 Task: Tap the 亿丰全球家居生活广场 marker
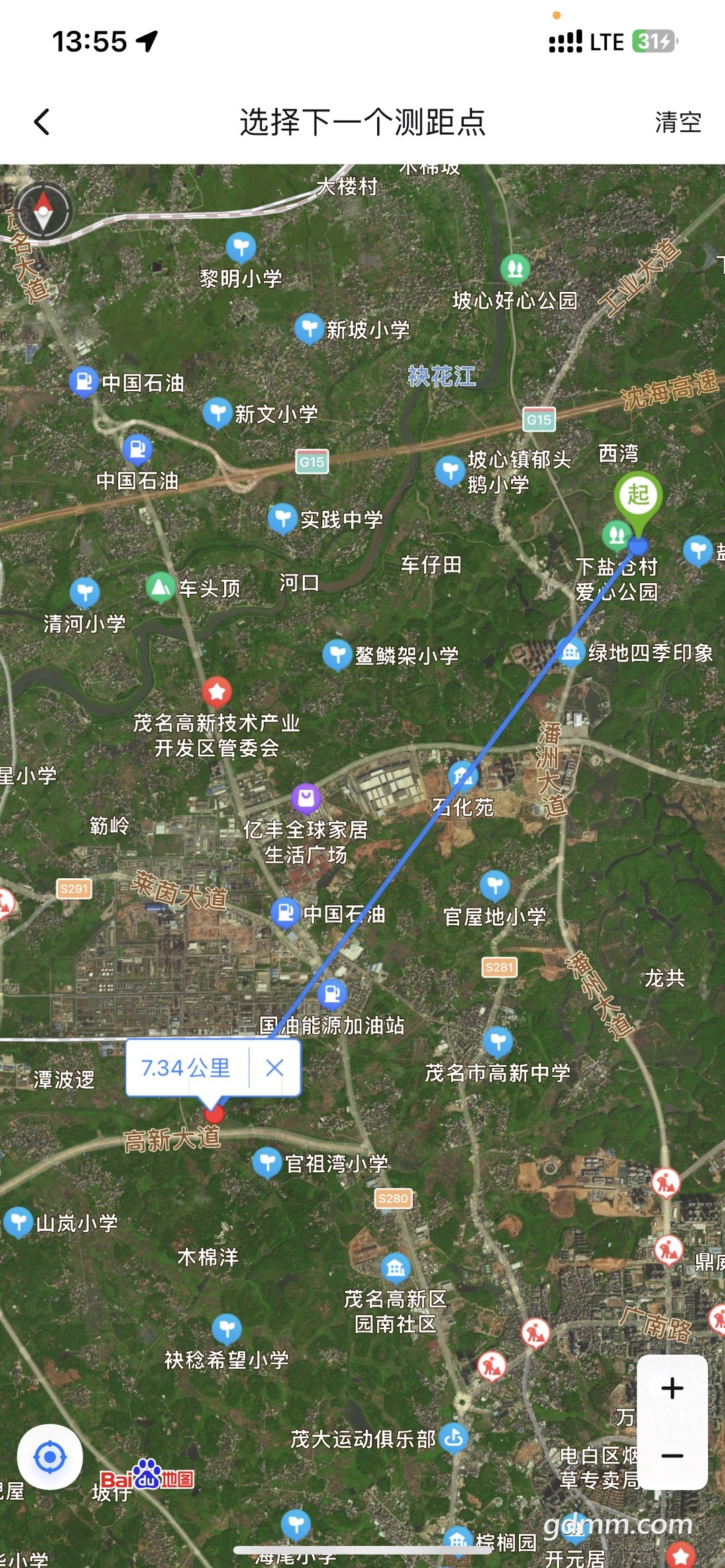point(305,798)
